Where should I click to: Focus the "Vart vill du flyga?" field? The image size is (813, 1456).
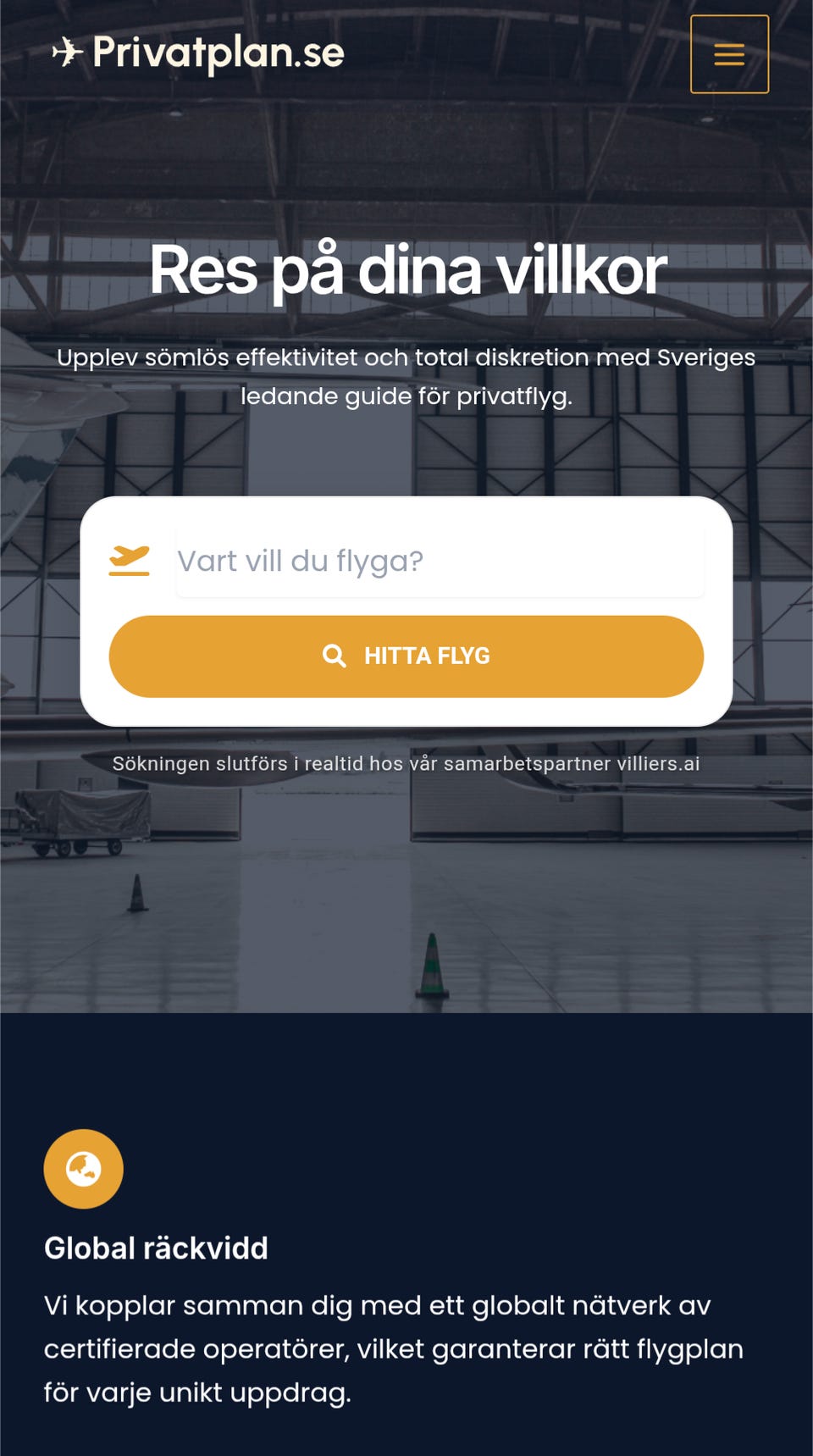tap(440, 561)
